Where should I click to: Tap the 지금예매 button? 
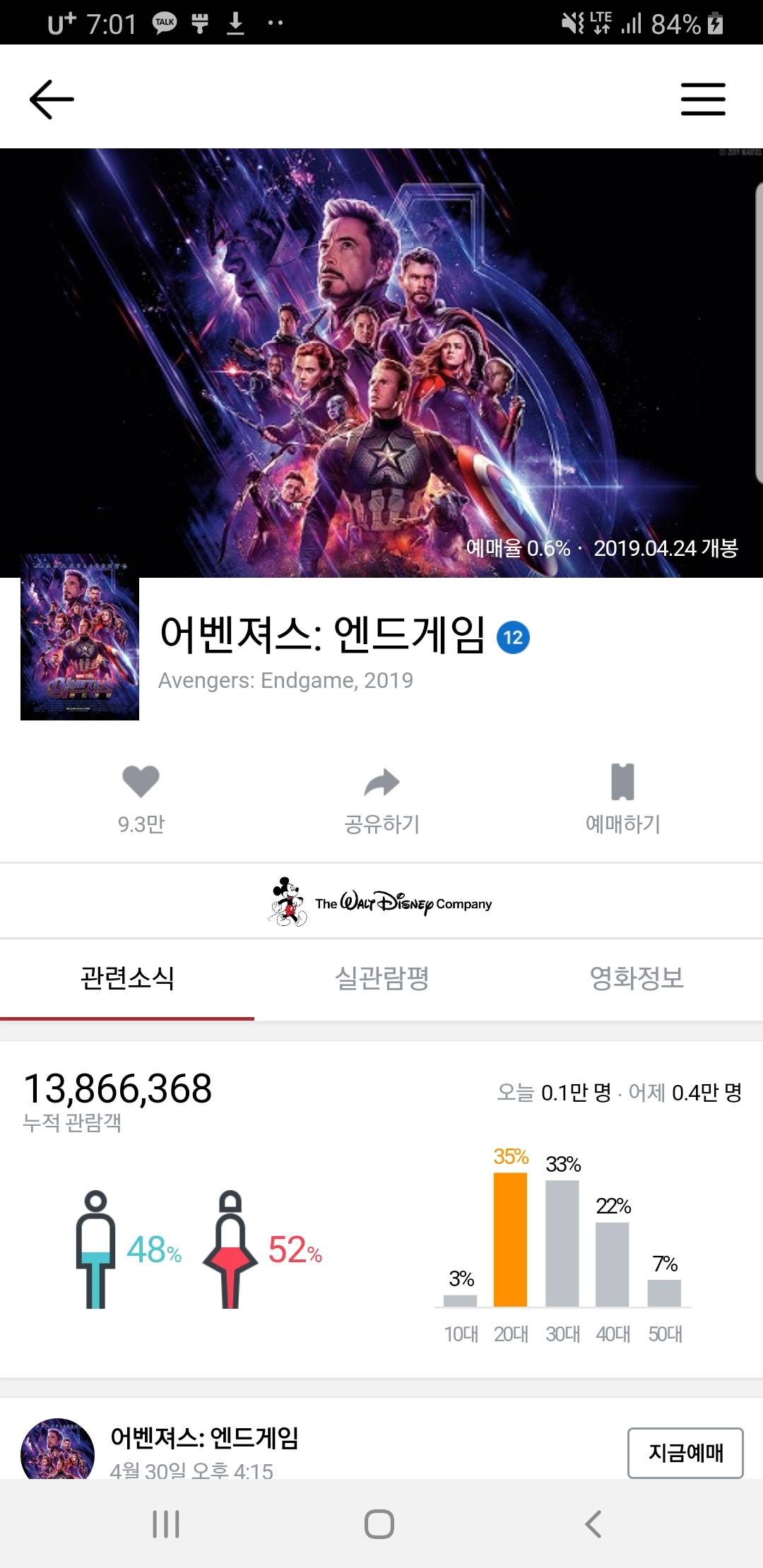tap(685, 1453)
